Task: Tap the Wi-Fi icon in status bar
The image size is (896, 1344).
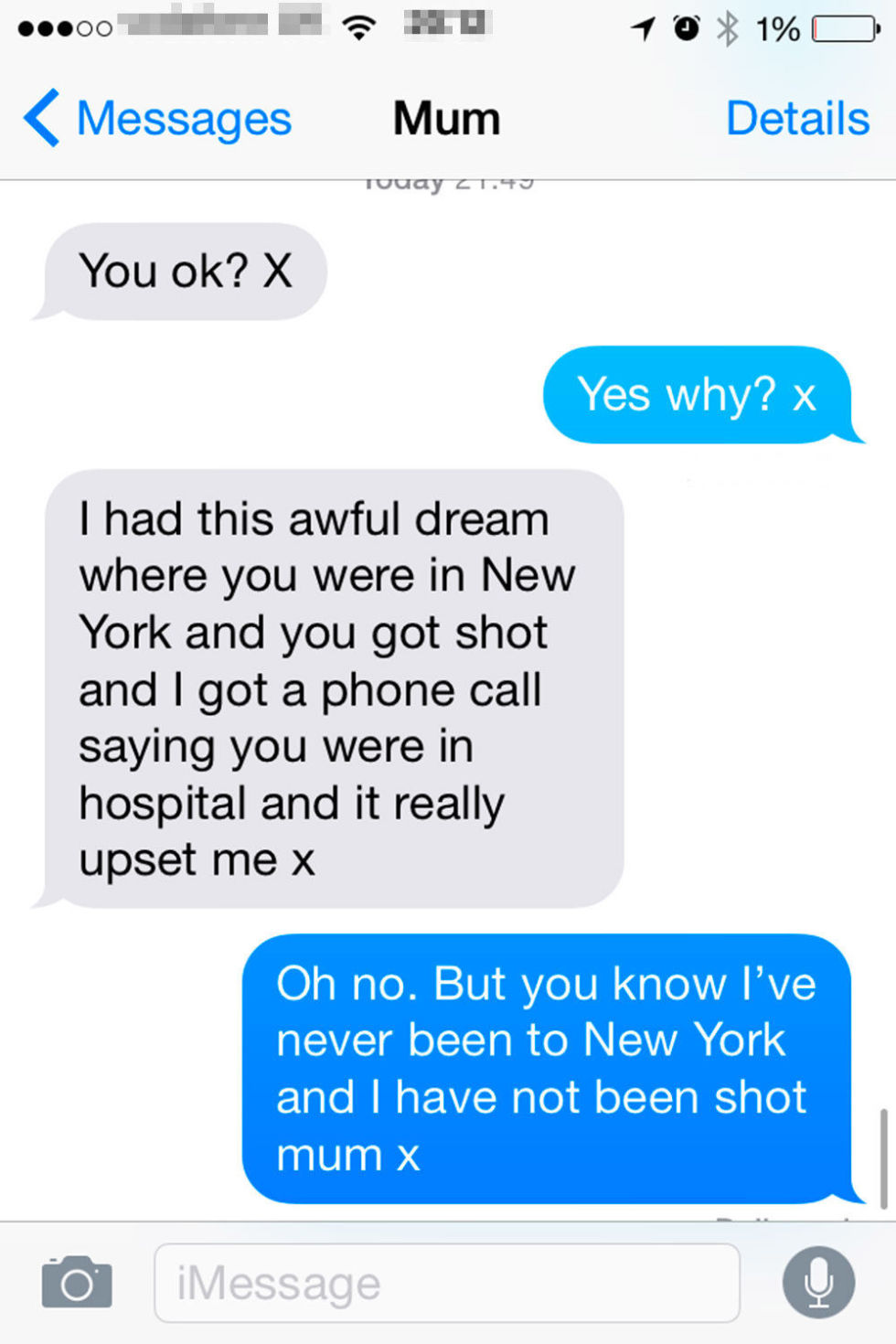Action: (x=359, y=27)
